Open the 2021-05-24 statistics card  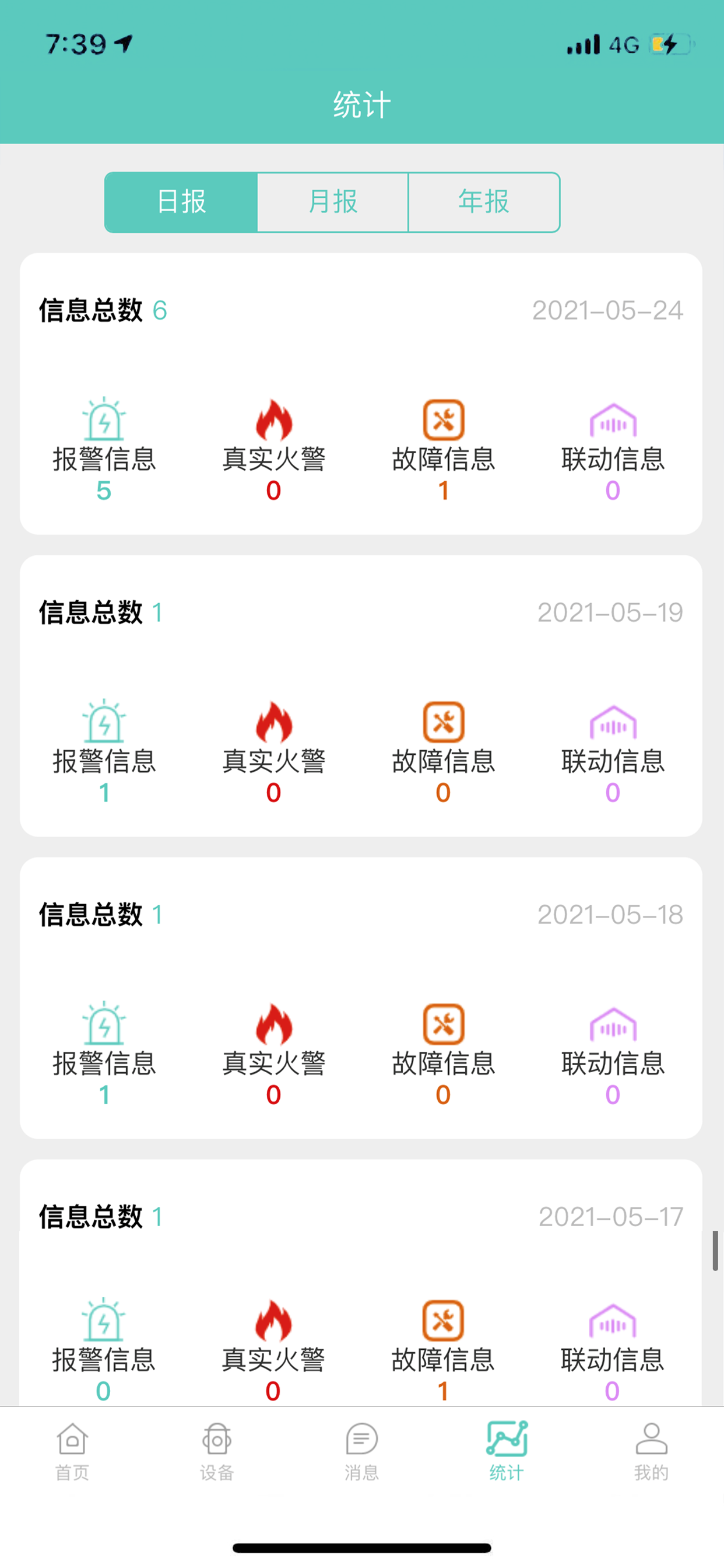coord(361,394)
